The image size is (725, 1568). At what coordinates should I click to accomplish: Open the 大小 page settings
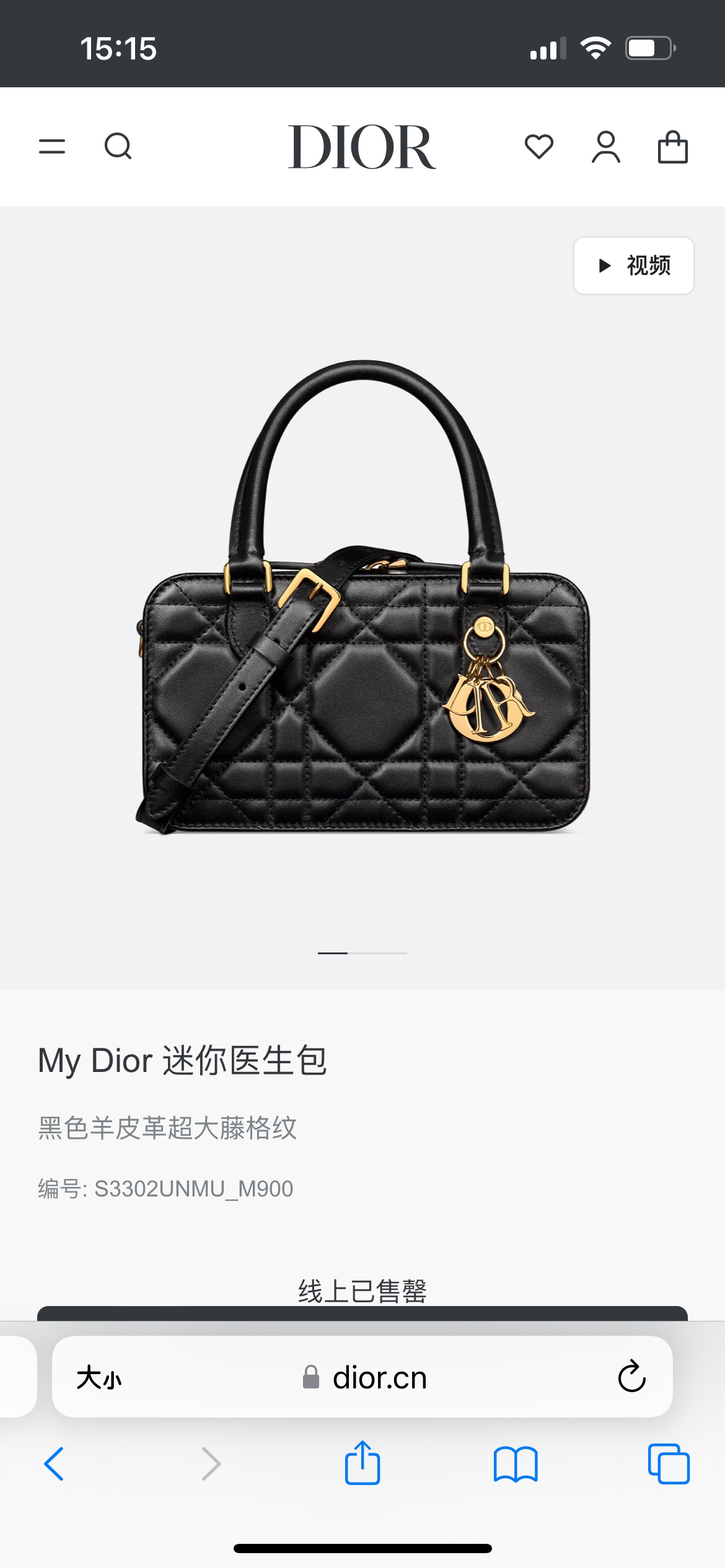(x=99, y=1378)
